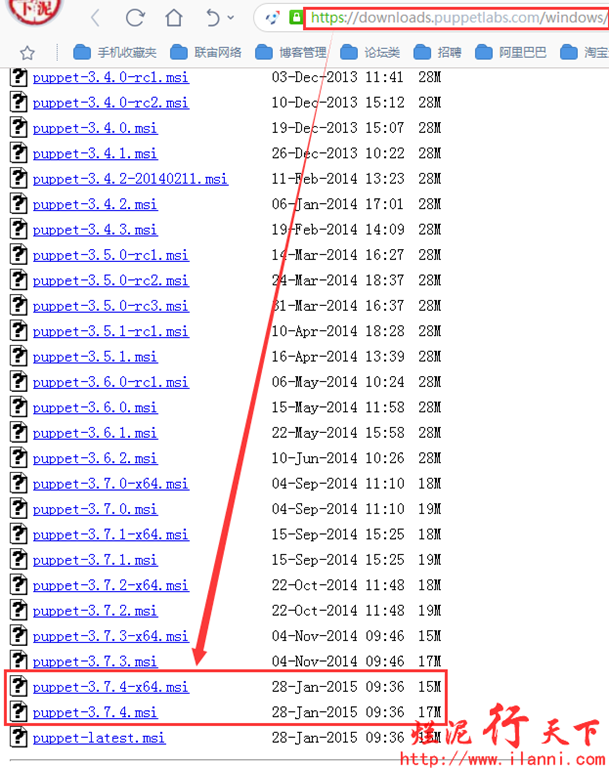Download puppet-3.4.2-20140211.msi
Viewport: 609px width, 768px height.
point(129,179)
